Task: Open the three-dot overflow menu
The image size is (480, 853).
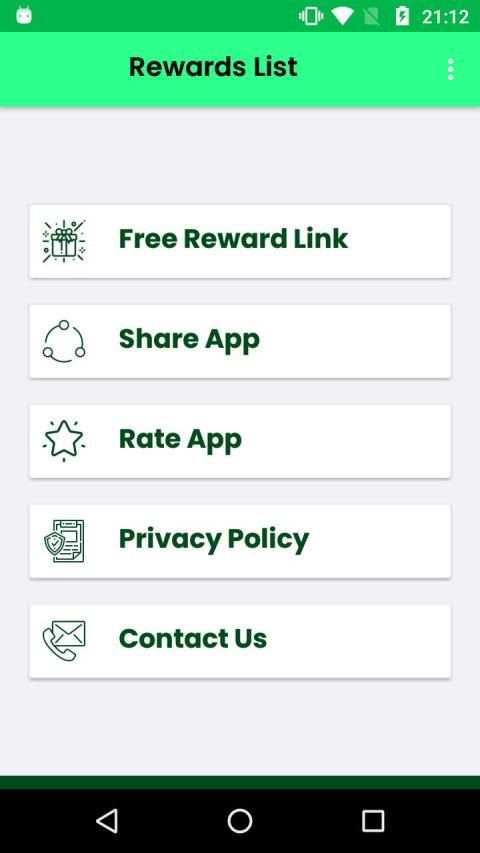Action: 450,69
